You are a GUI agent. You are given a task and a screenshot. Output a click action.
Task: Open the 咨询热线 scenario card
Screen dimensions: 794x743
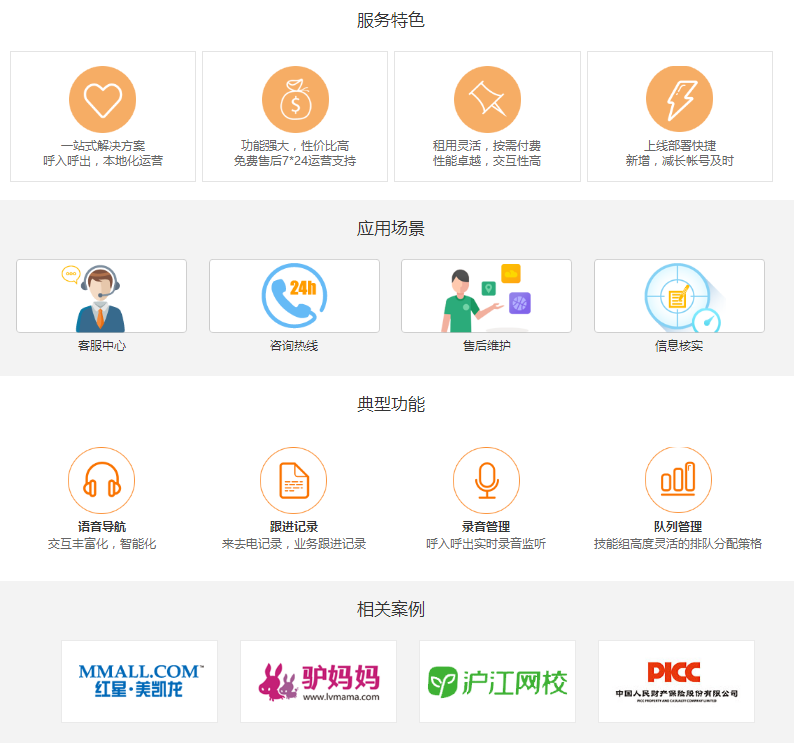tap(294, 296)
